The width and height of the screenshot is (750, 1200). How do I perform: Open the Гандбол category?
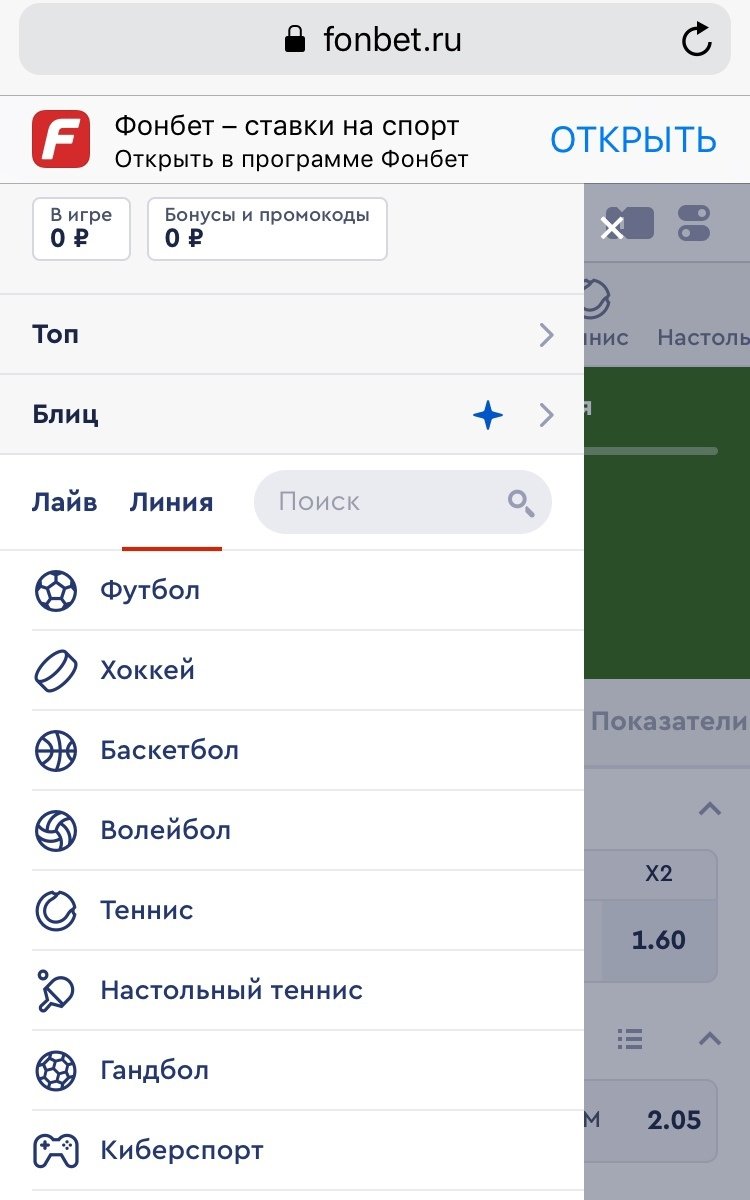pyautogui.click(x=154, y=1070)
